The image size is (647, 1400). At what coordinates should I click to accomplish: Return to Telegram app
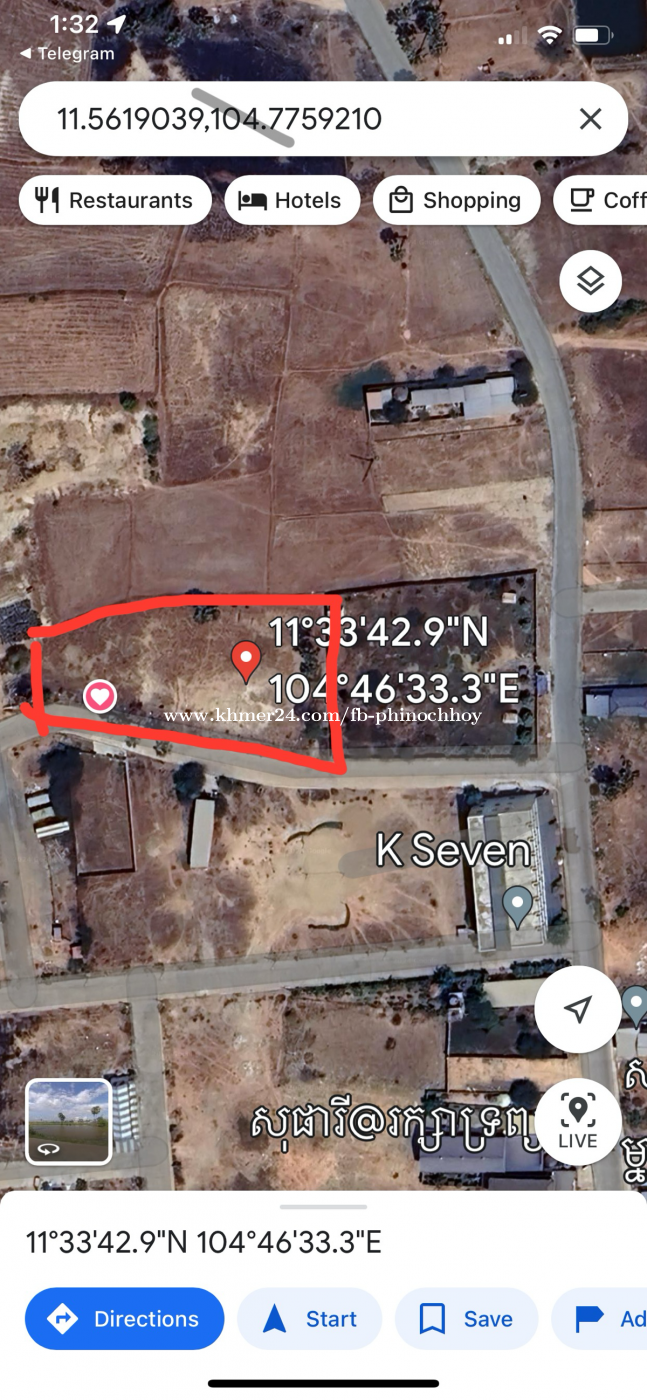(x=66, y=53)
